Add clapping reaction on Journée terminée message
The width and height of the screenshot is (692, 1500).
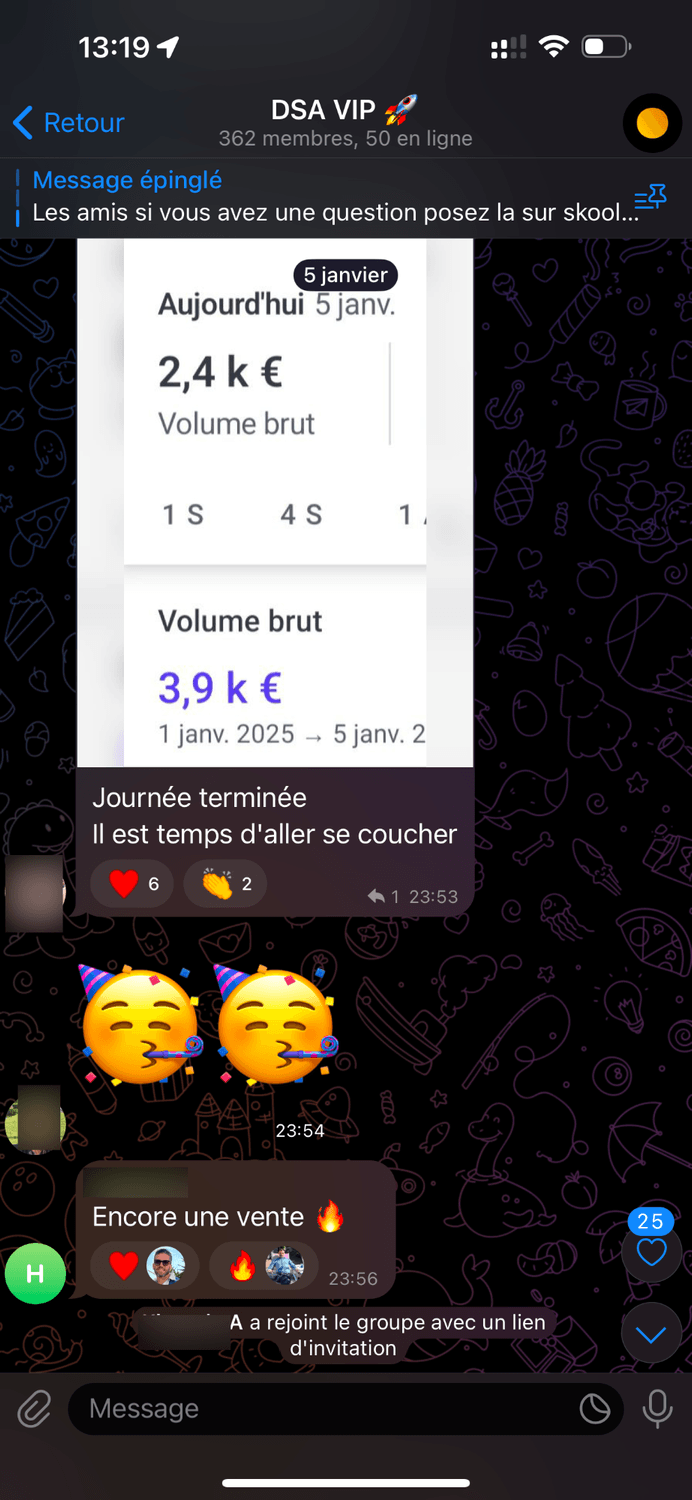tap(225, 884)
